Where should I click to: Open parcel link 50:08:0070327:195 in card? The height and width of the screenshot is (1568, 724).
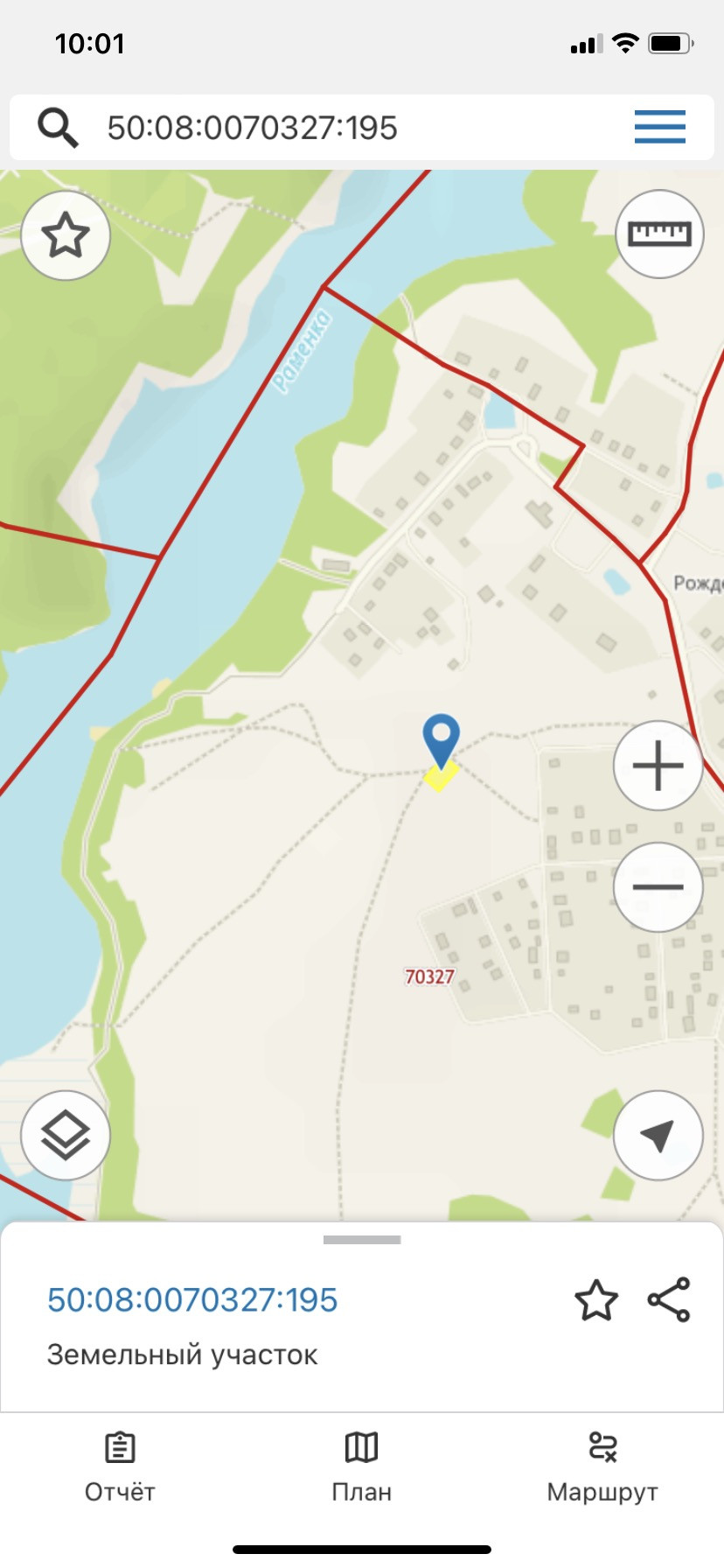[192, 1300]
